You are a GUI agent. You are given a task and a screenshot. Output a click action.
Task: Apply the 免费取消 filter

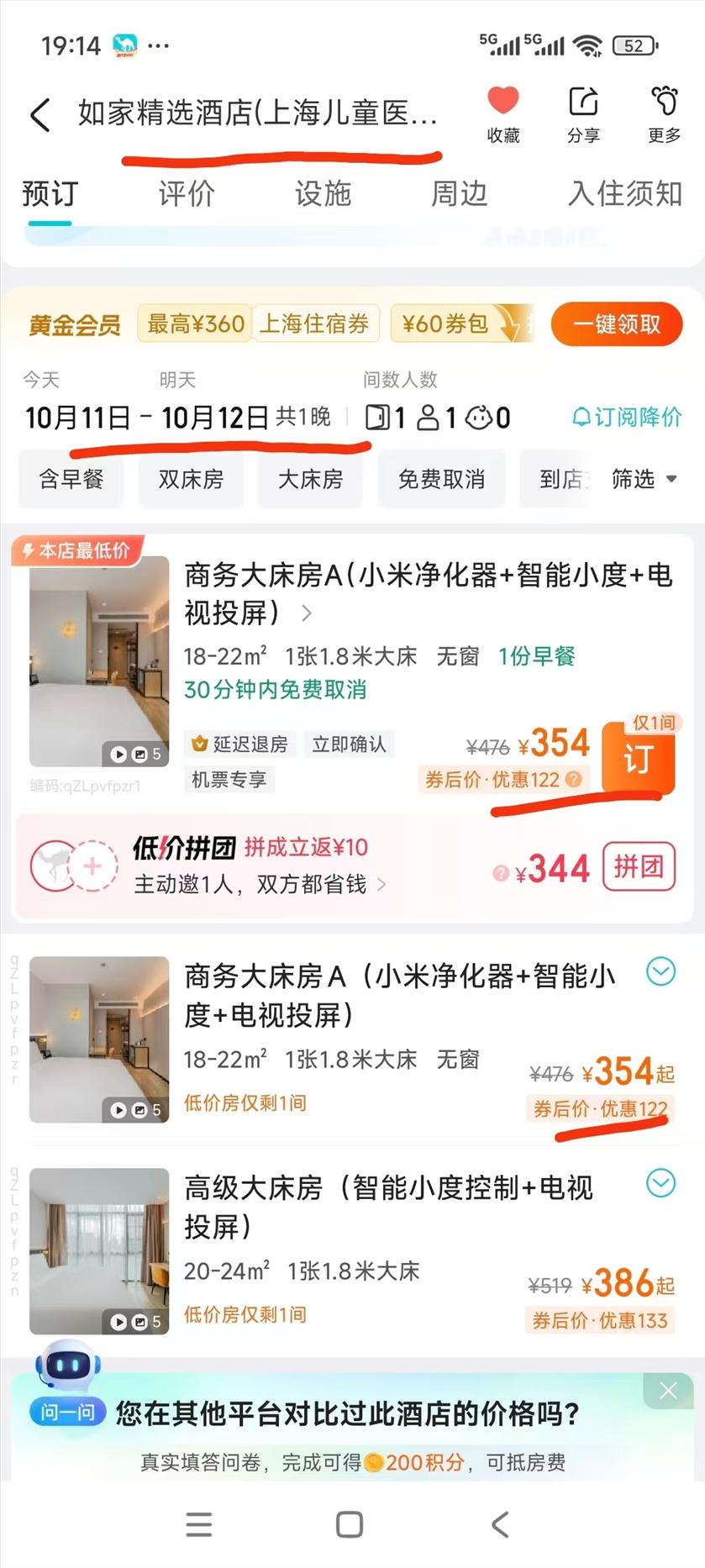[x=441, y=479]
